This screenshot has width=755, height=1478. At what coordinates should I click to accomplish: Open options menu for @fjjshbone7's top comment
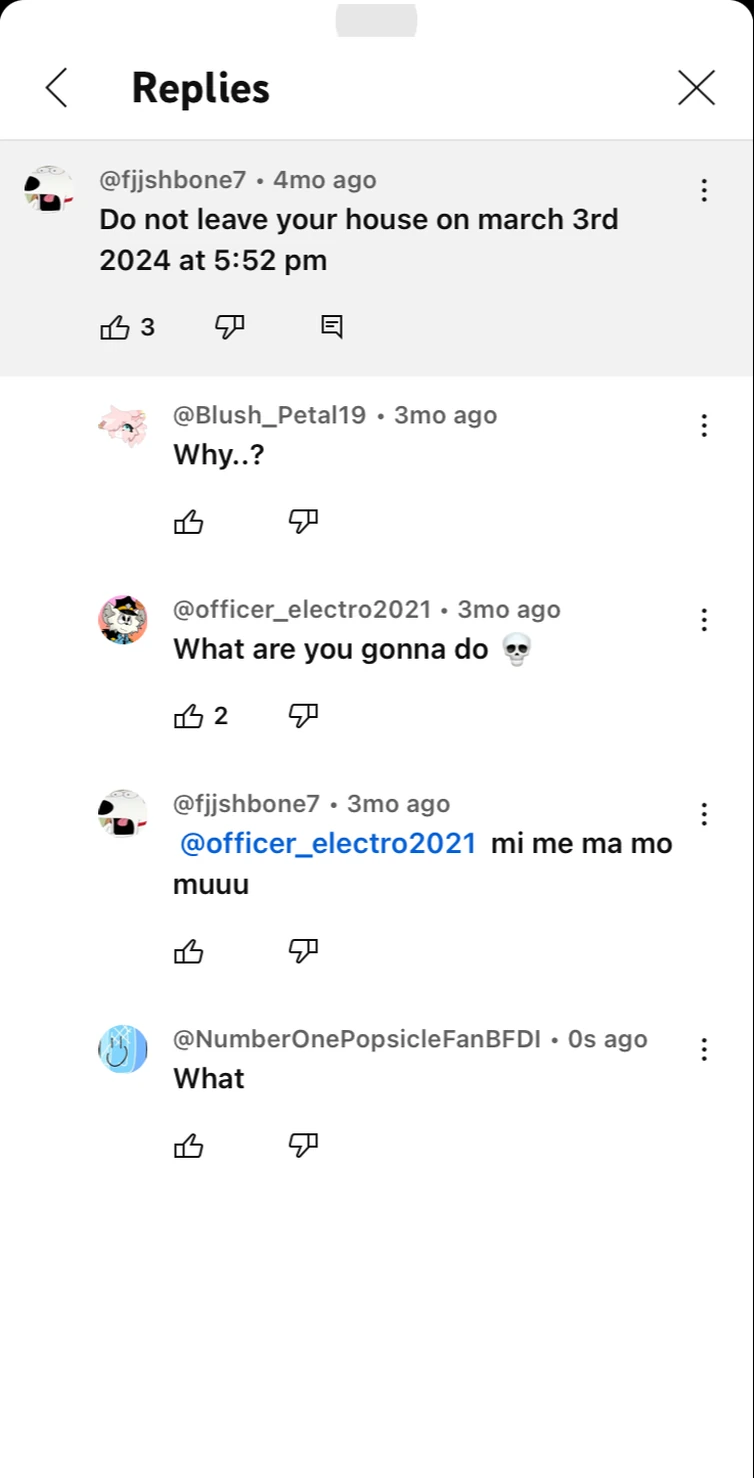tap(704, 190)
